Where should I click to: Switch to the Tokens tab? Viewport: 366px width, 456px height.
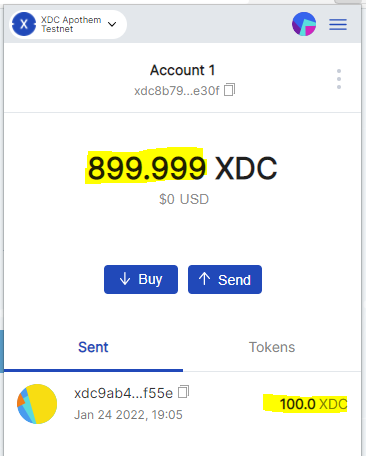click(x=272, y=347)
